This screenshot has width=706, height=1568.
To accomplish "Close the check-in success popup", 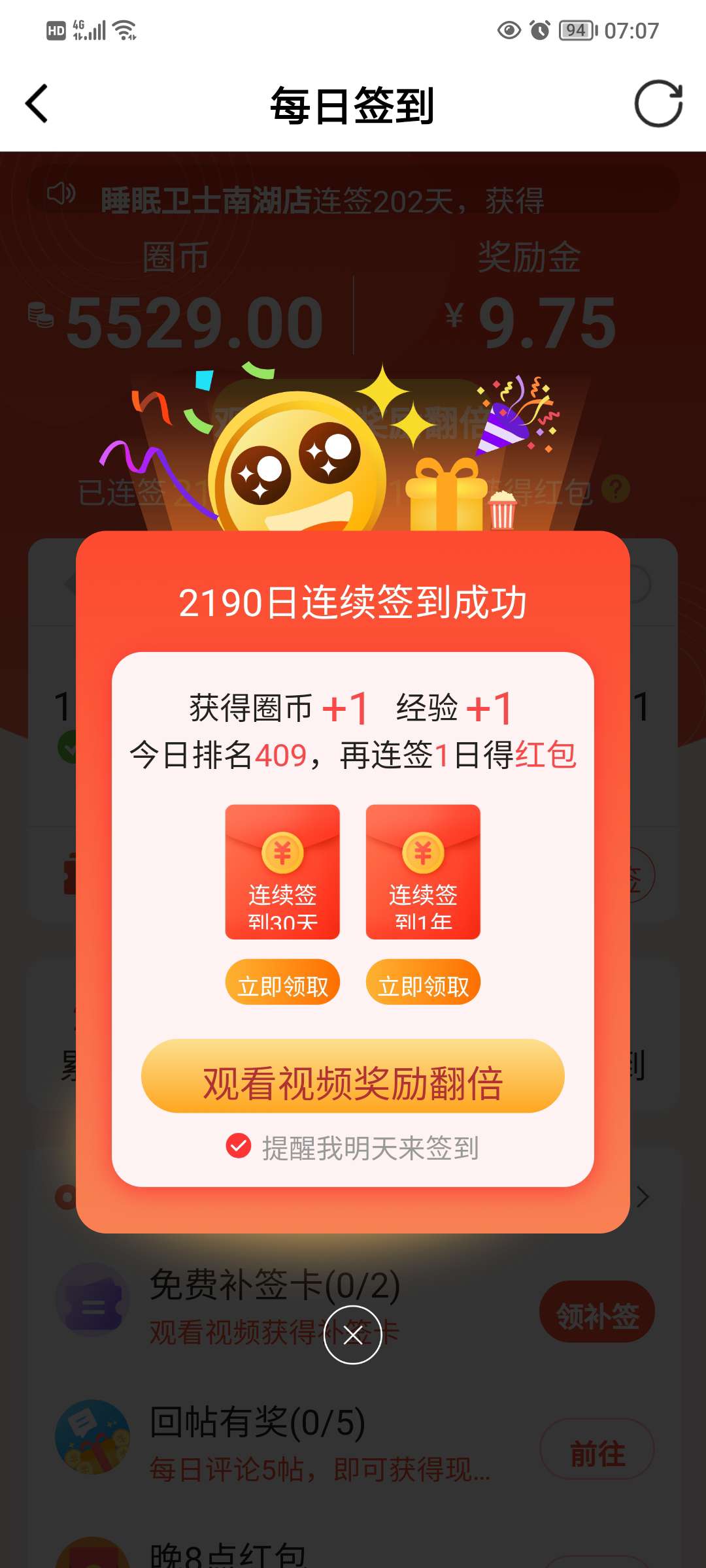I will (x=352, y=1335).
